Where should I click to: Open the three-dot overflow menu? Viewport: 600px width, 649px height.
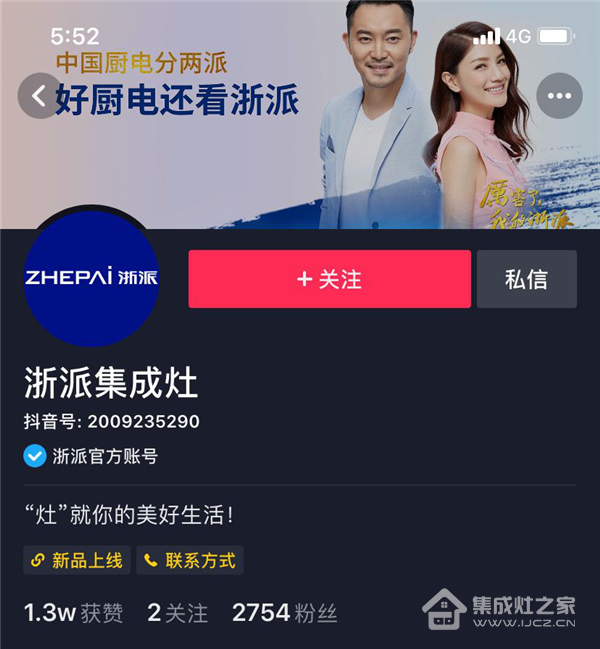point(559,96)
